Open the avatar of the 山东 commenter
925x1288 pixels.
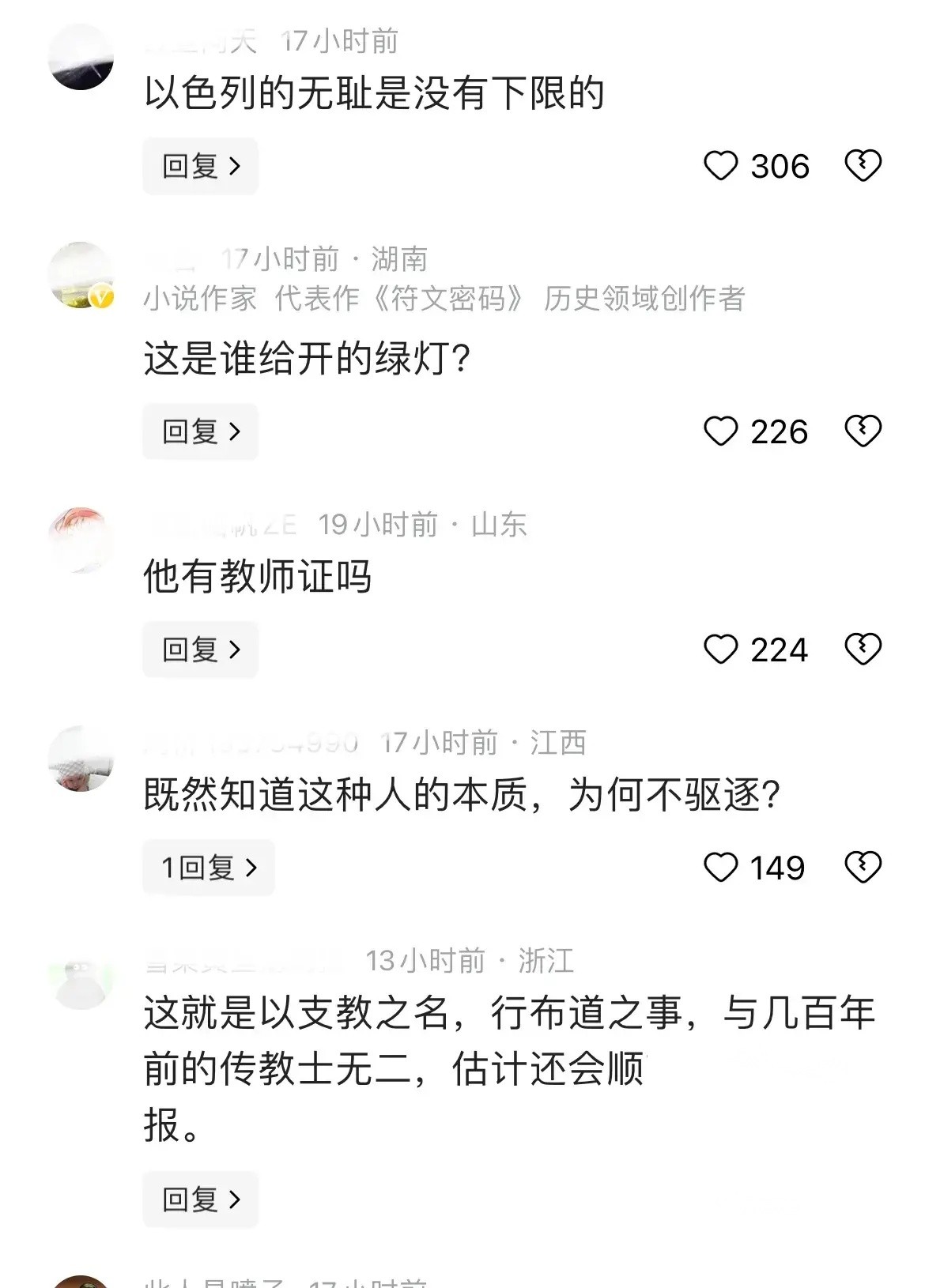(x=81, y=540)
